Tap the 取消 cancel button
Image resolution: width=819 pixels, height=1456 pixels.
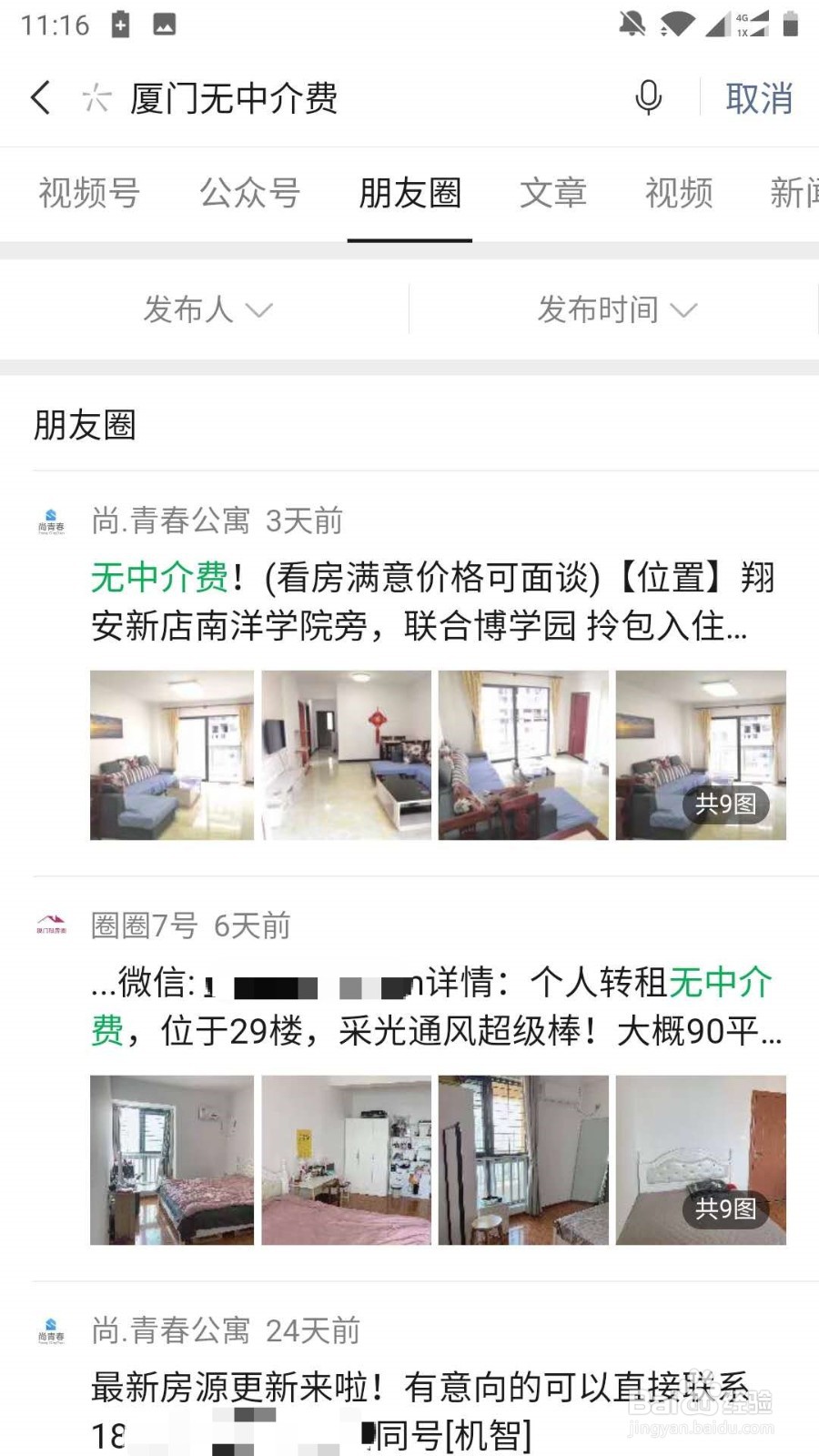[759, 98]
